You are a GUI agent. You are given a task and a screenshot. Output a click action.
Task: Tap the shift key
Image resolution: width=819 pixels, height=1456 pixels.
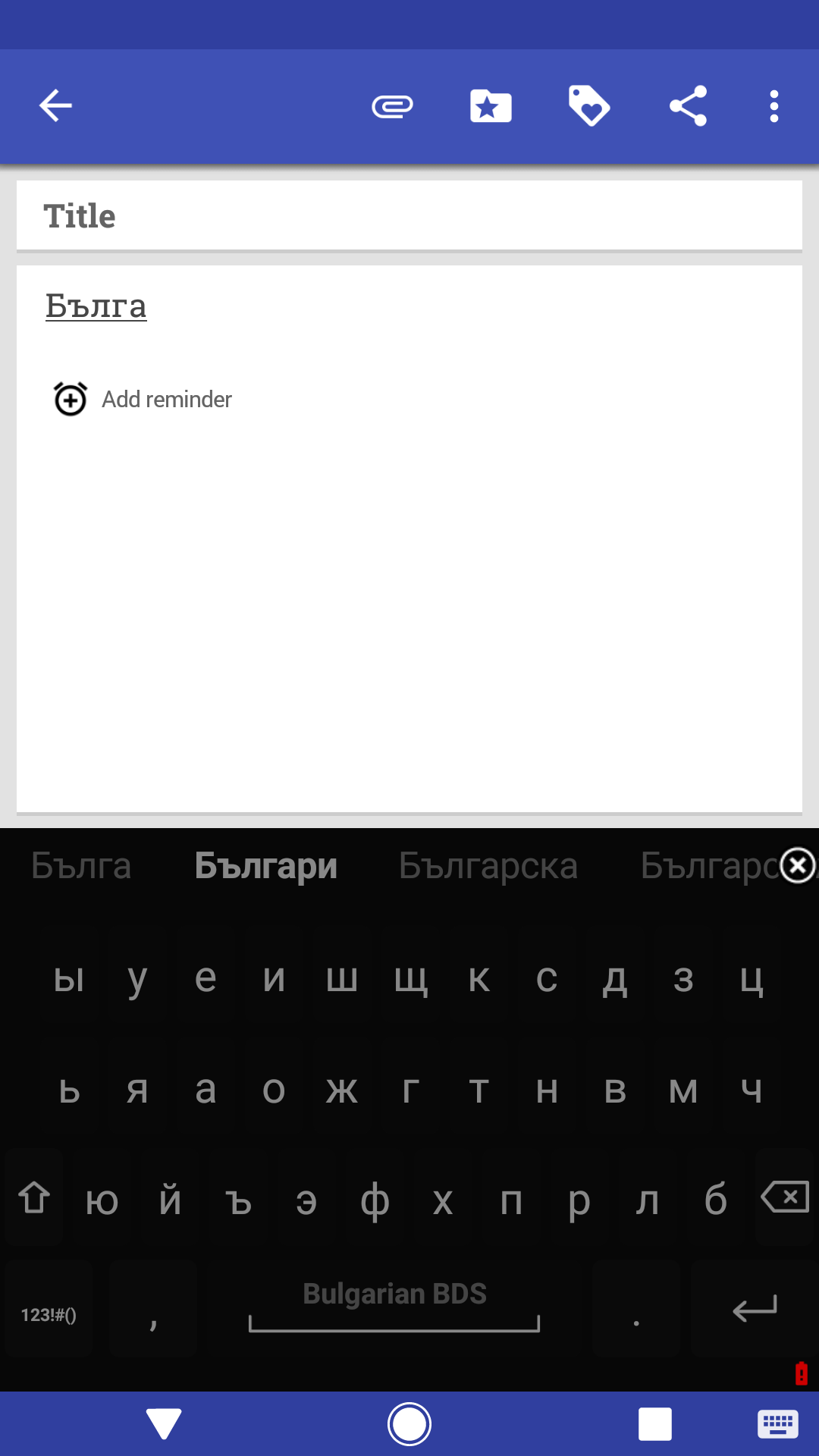pos(34,1198)
